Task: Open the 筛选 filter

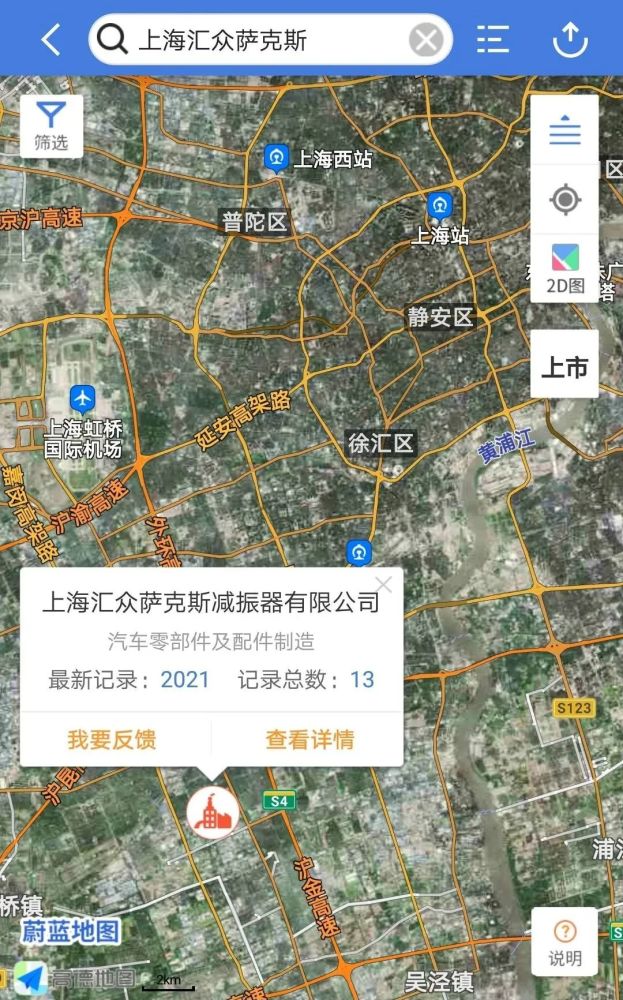Action: [51, 126]
